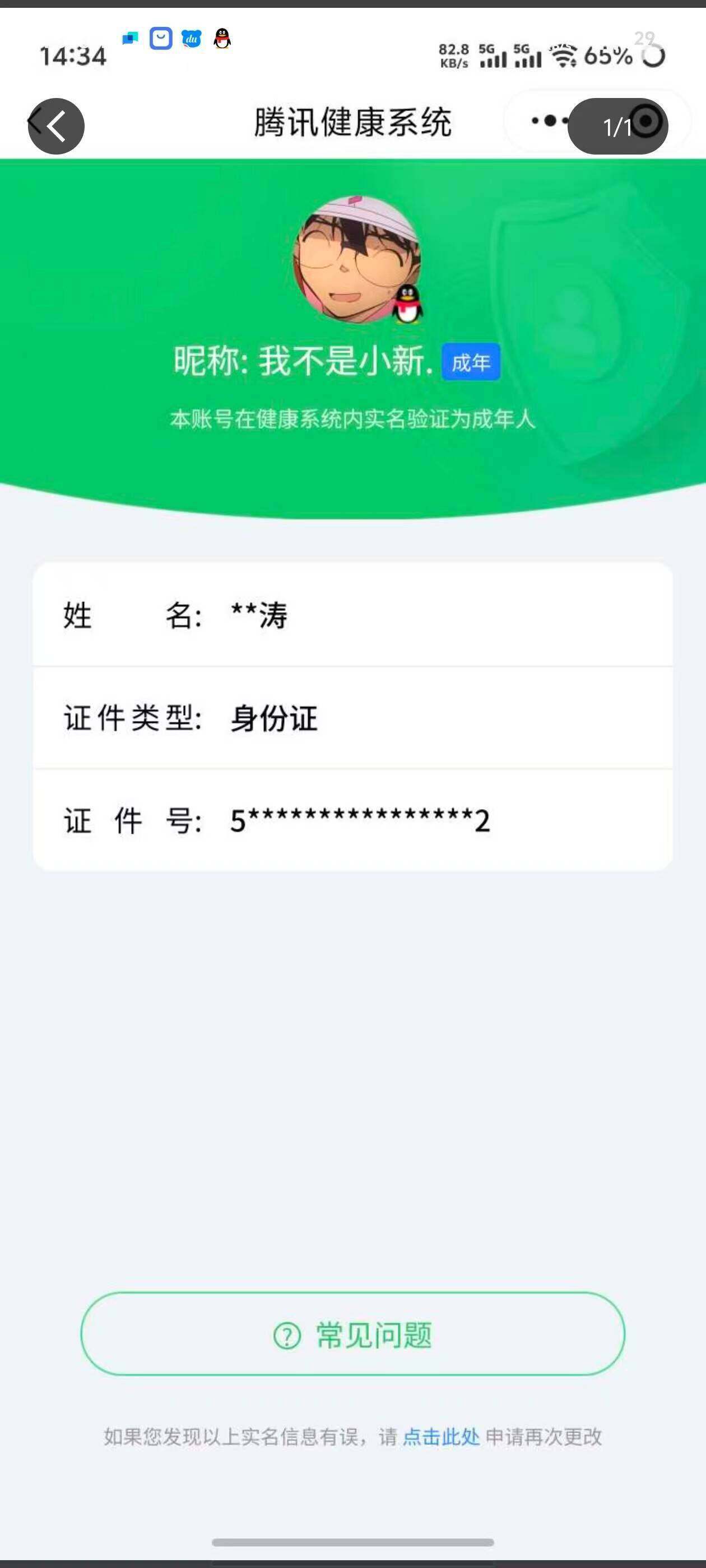
Task: Tap the QQ icon in the notification area
Action: click(222, 40)
